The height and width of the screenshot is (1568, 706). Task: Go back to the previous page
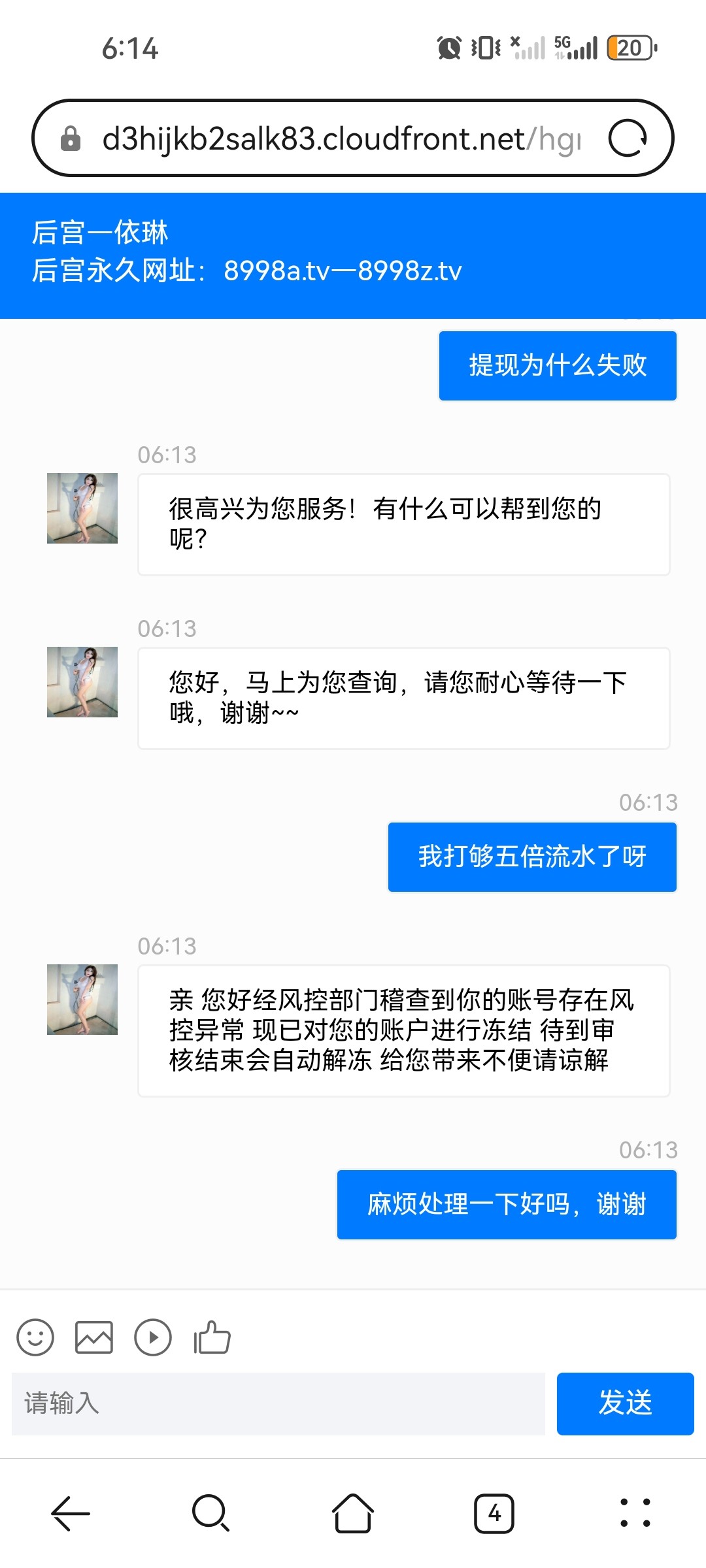coord(71,1513)
